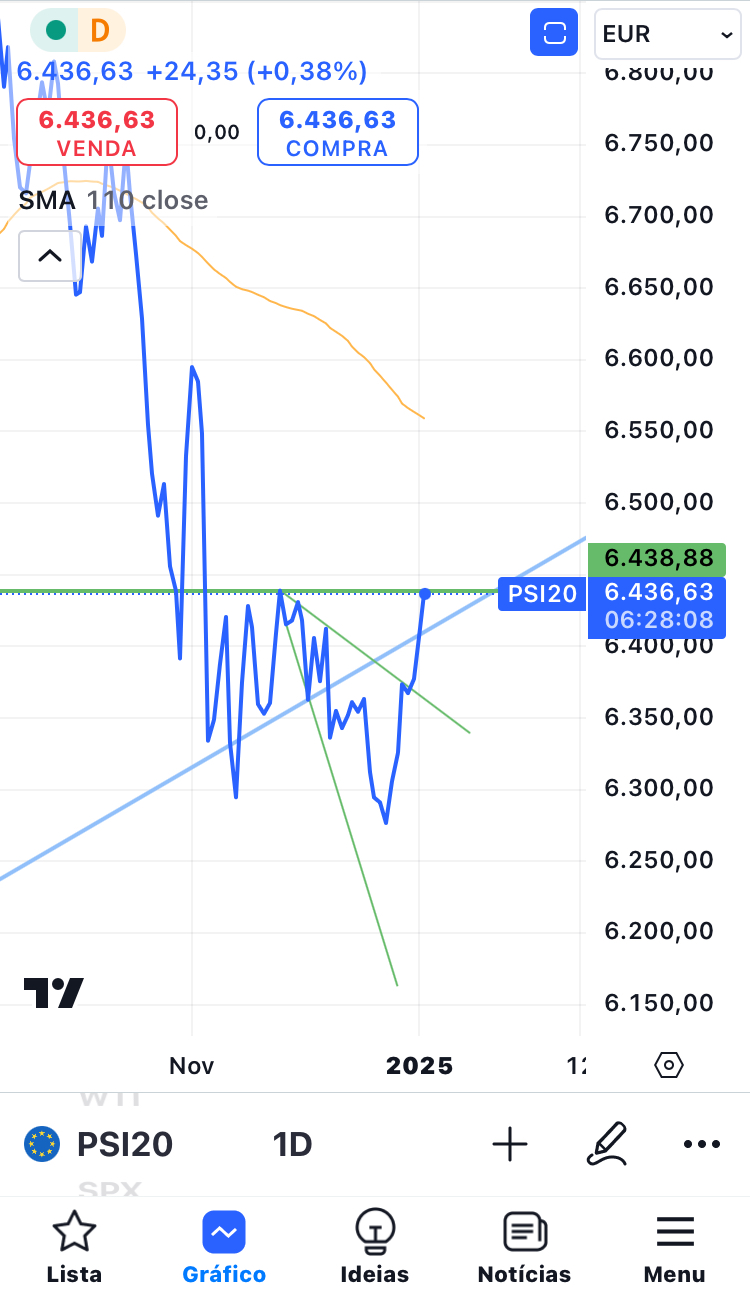Toggle fullscreen chart mode
Viewport: 750px width, 1294px height.
pyautogui.click(x=554, y=34)
